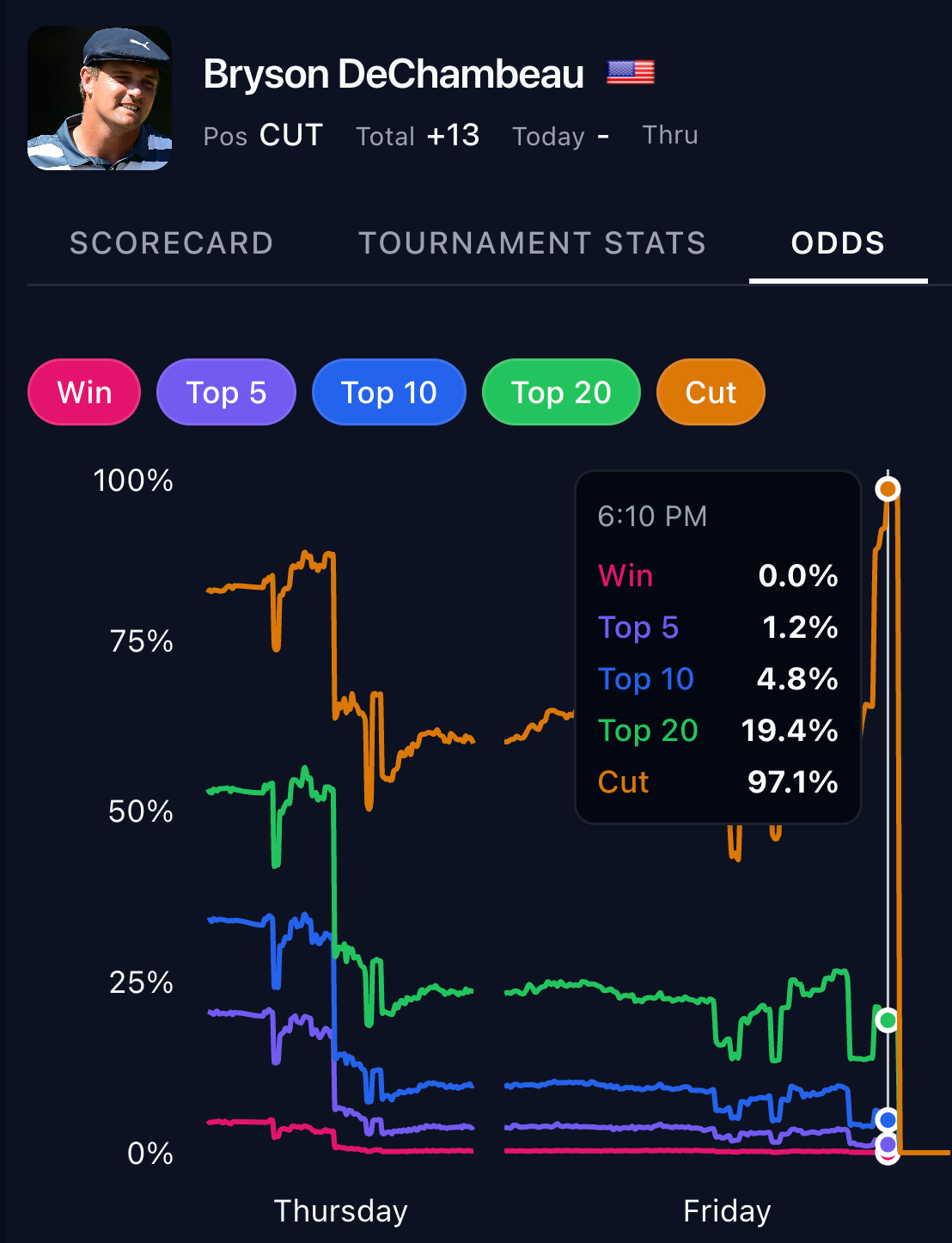Open the Tournament Stats tab

coord(532,243)
